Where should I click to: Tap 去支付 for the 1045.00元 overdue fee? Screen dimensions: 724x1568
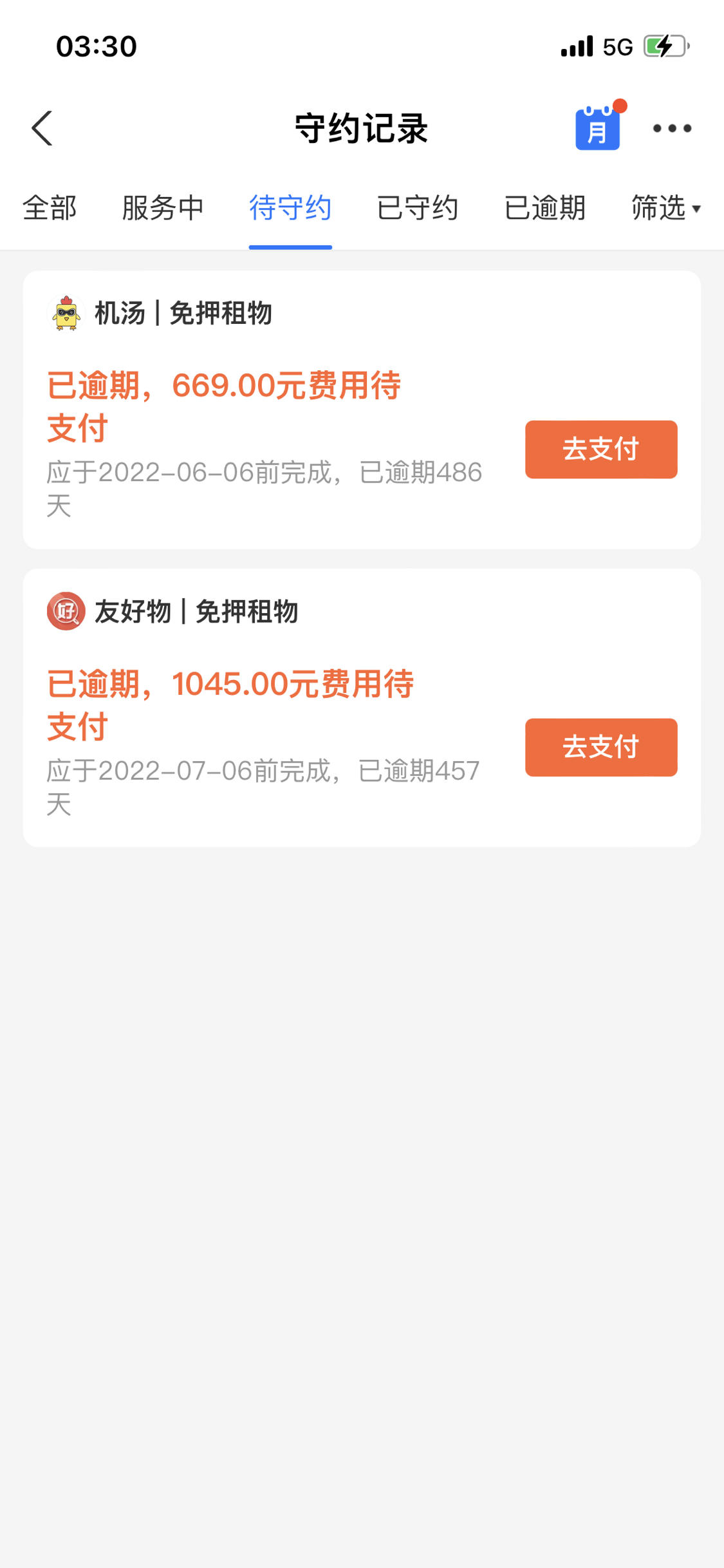coord(601,748)
